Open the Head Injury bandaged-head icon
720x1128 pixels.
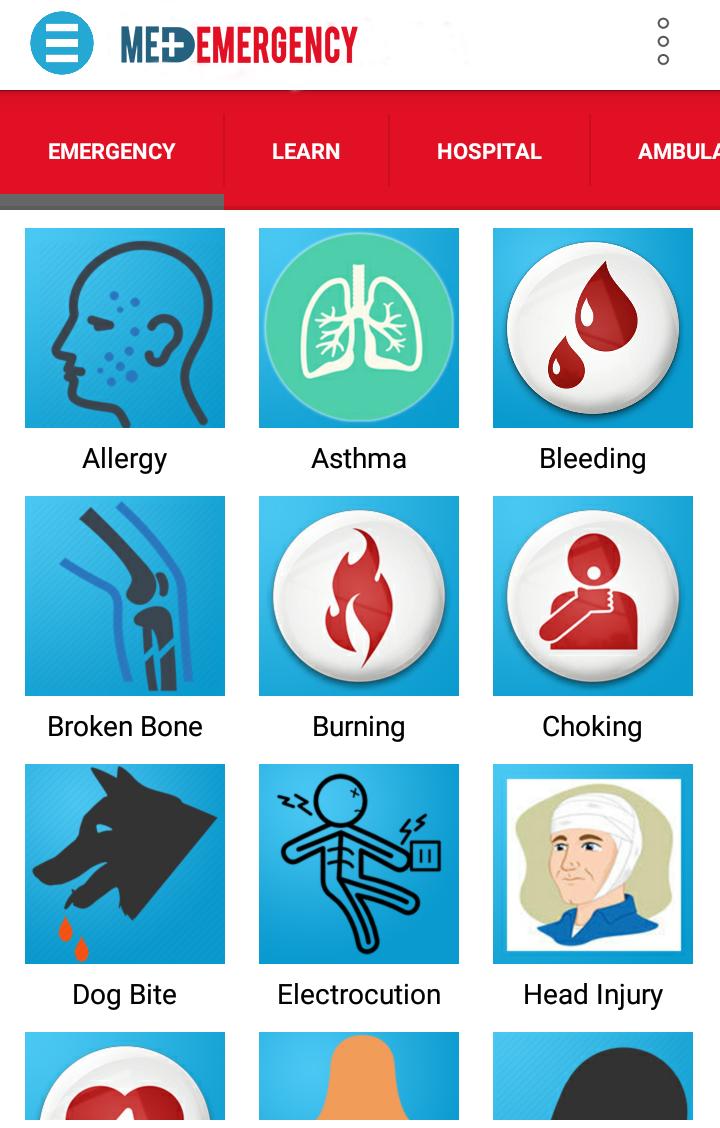point(593,864)
